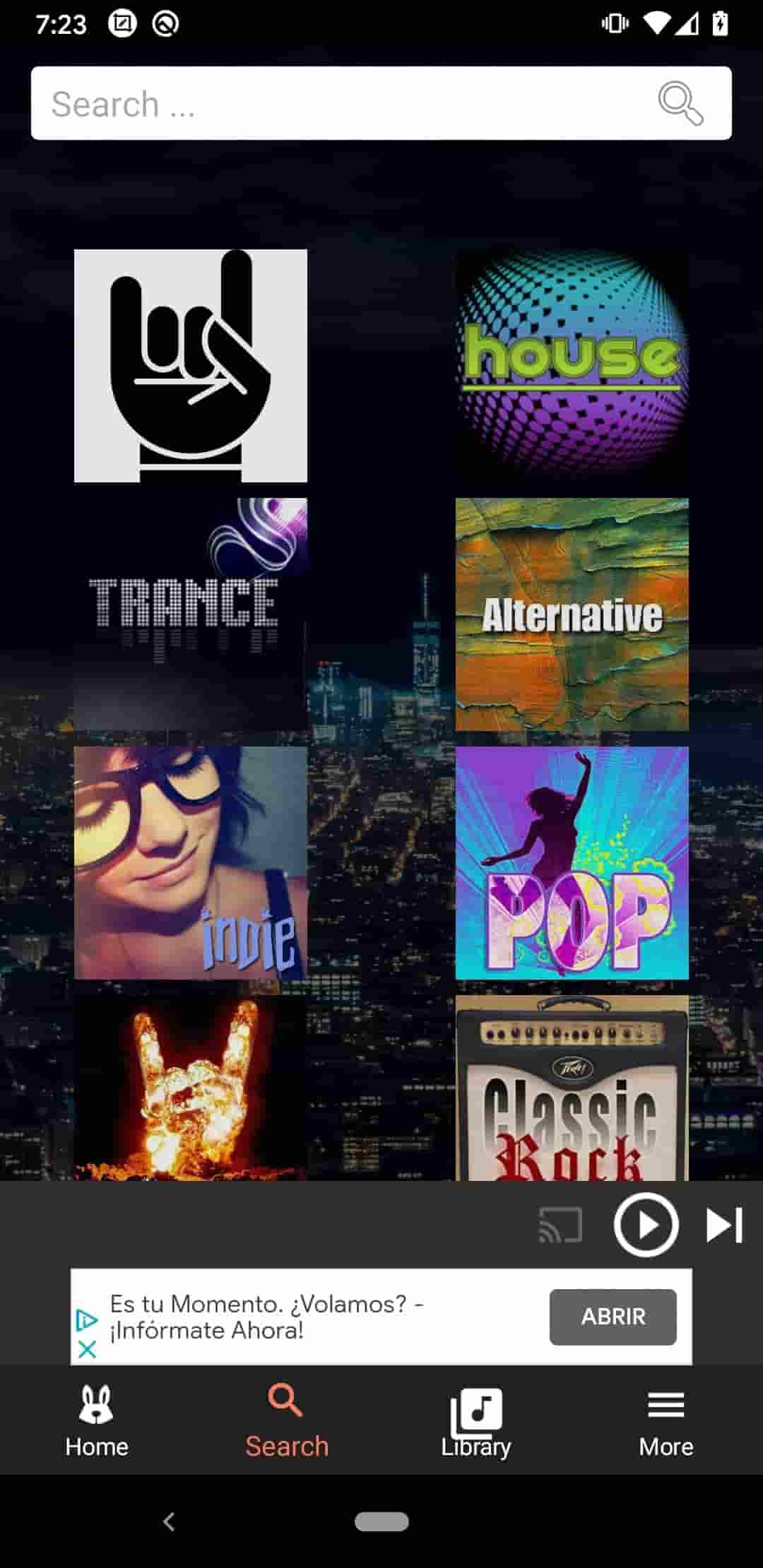Close the ad banner
763x1568 pixels.
(87, 1349)
